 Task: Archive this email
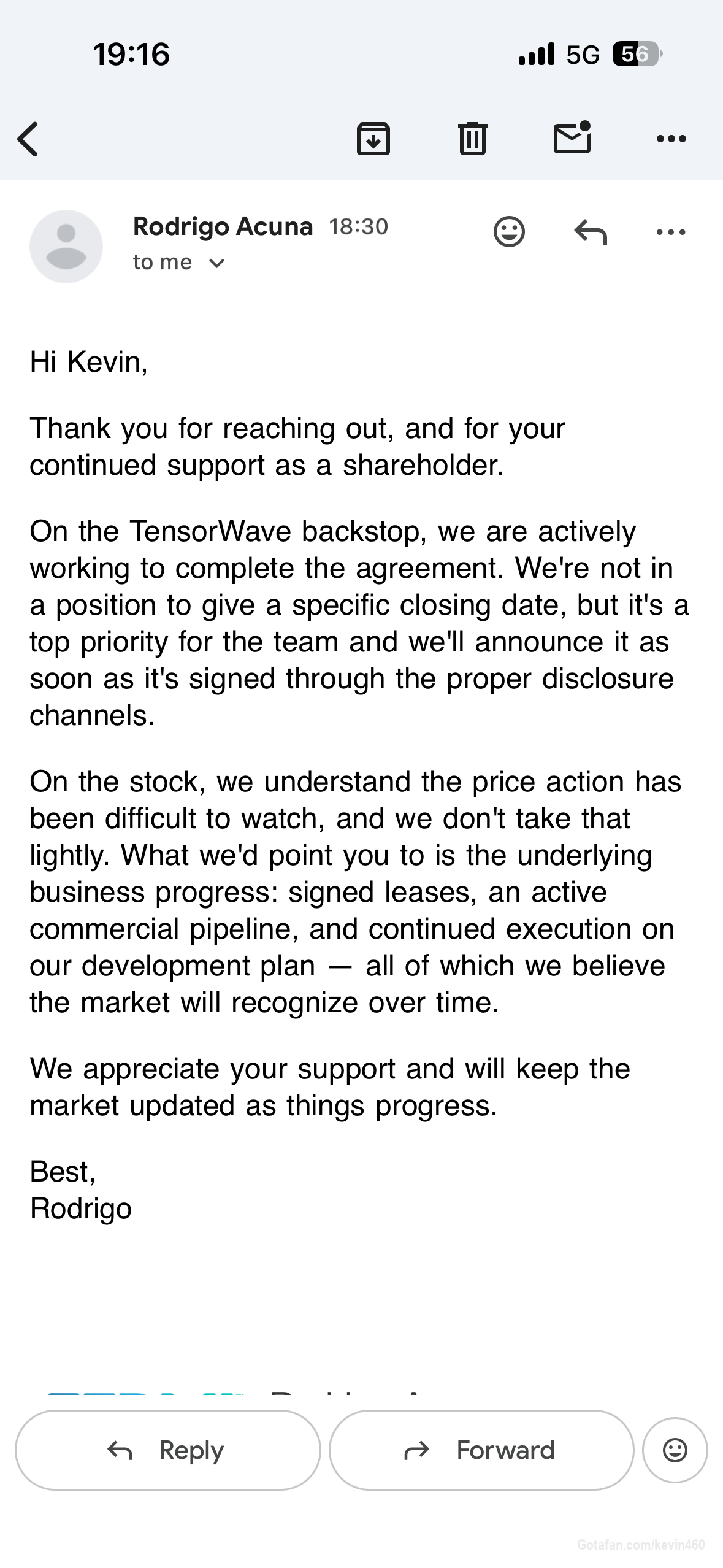[373, 139]
